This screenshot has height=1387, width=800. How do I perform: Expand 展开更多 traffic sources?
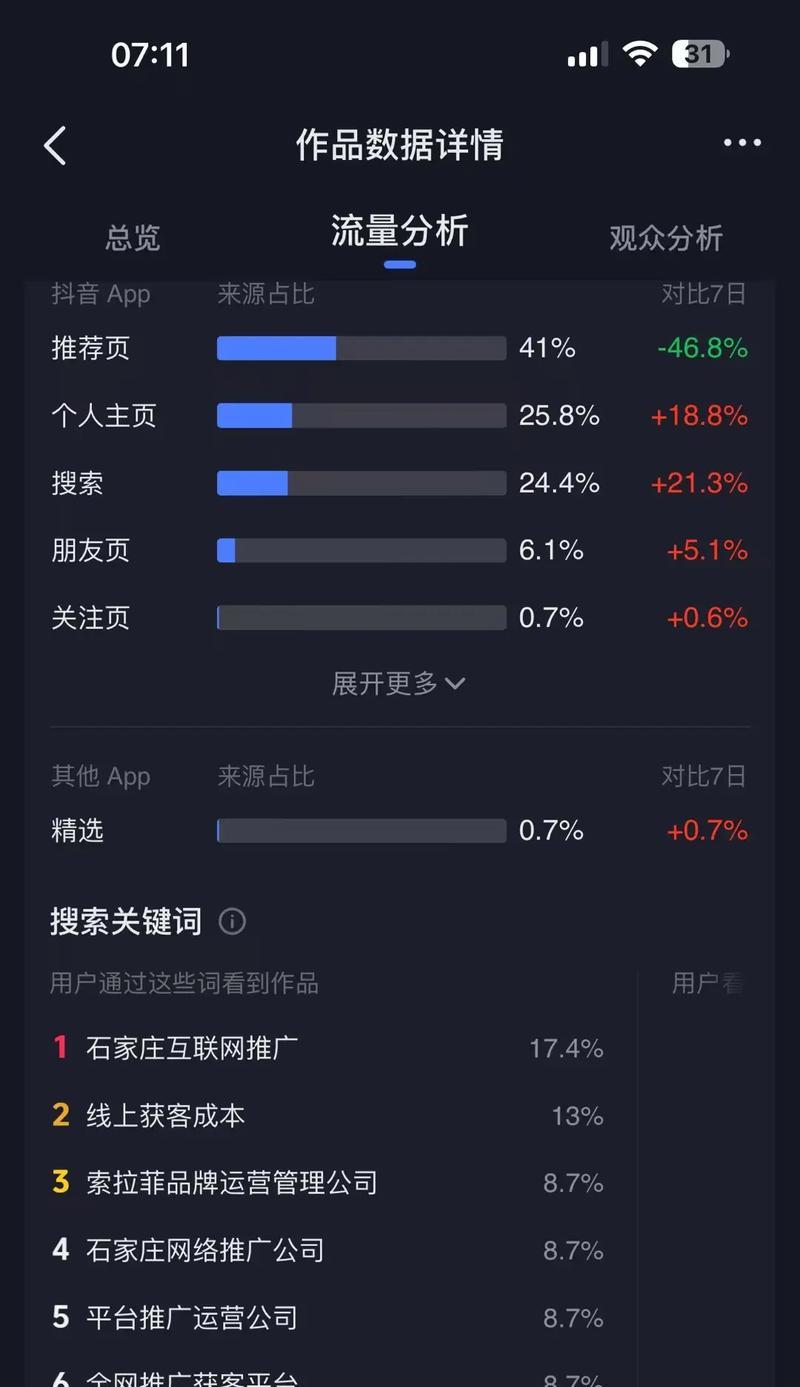click(398, 683)
